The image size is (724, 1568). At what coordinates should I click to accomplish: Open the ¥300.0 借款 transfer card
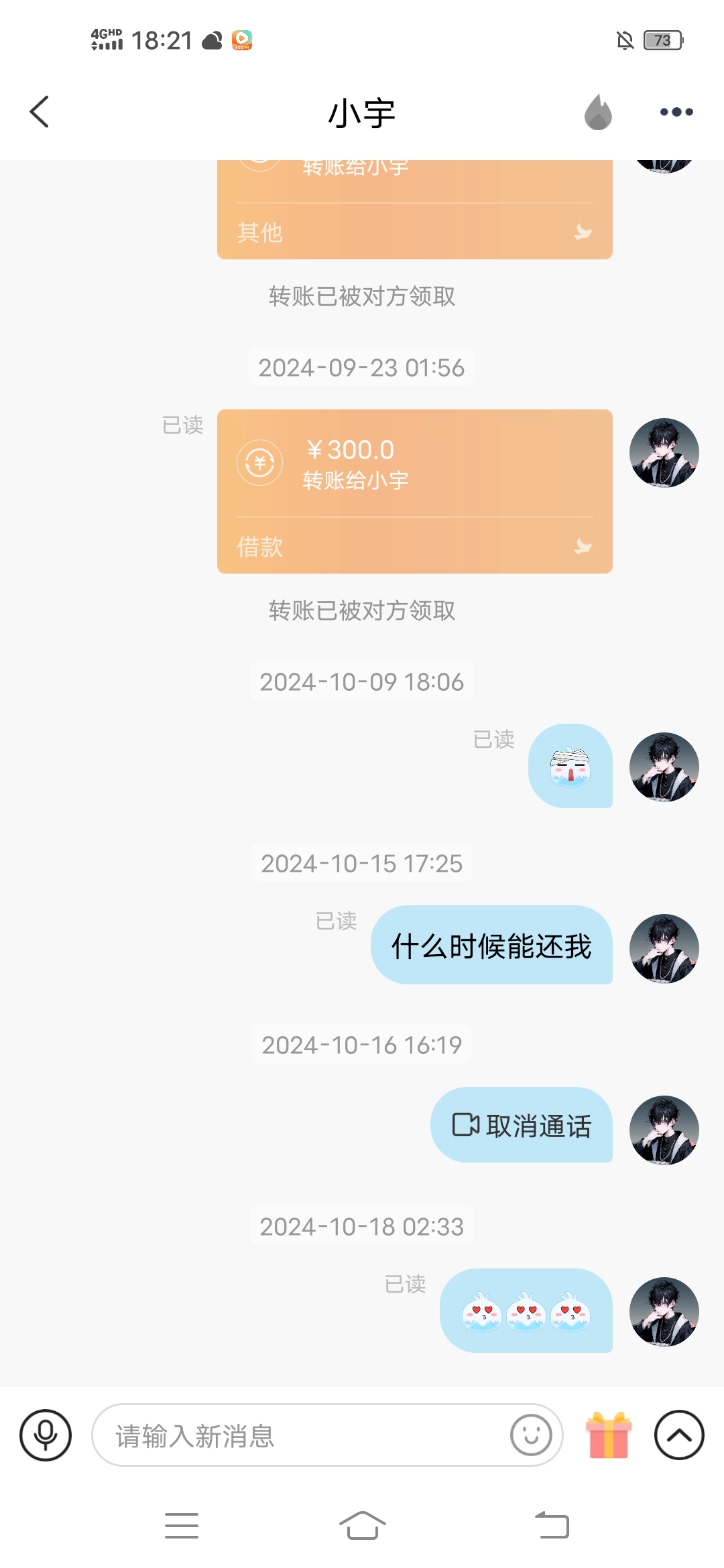[x=414, y=491]
